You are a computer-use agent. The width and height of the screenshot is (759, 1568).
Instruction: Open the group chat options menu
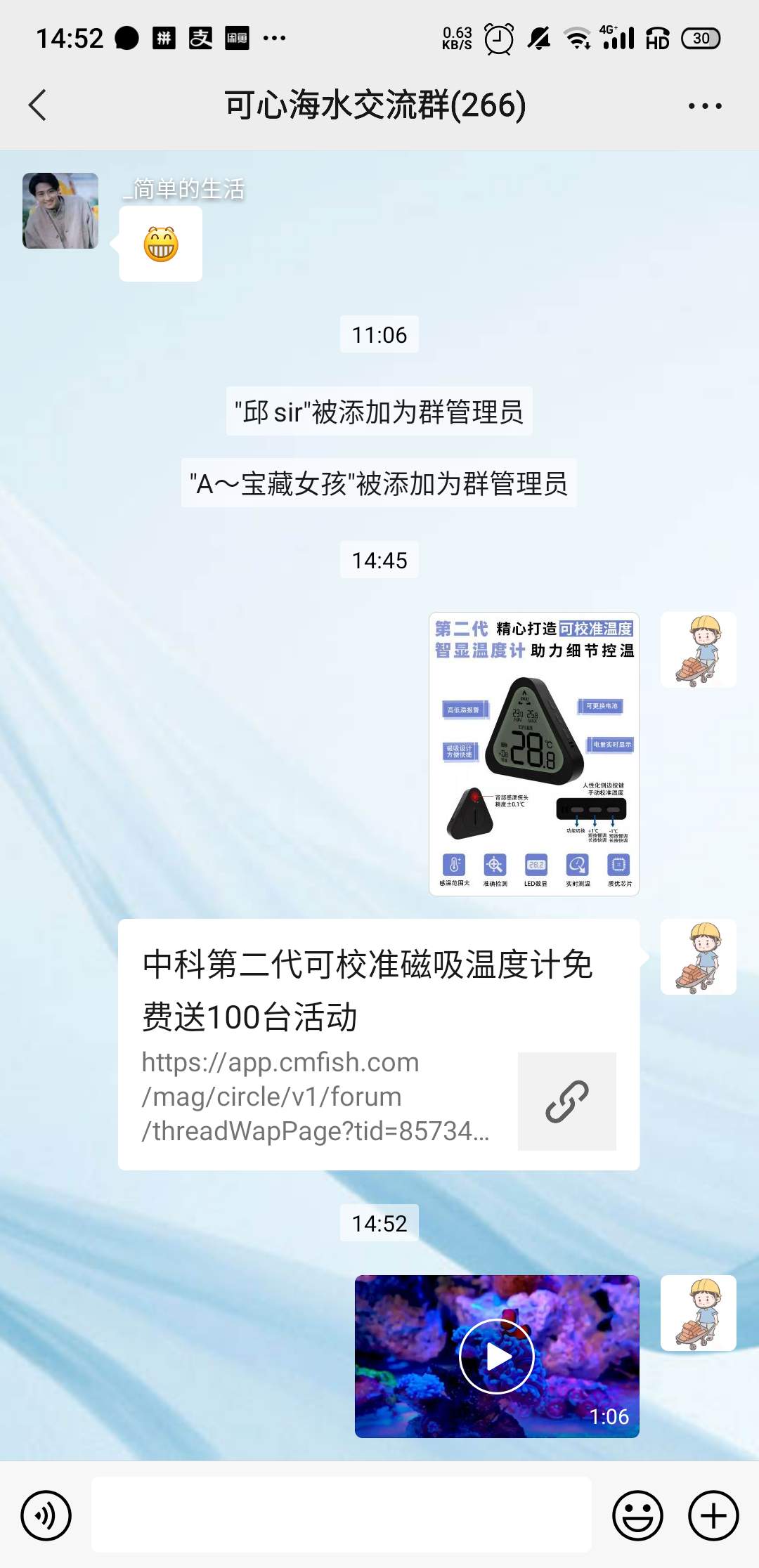pos(704,106)
